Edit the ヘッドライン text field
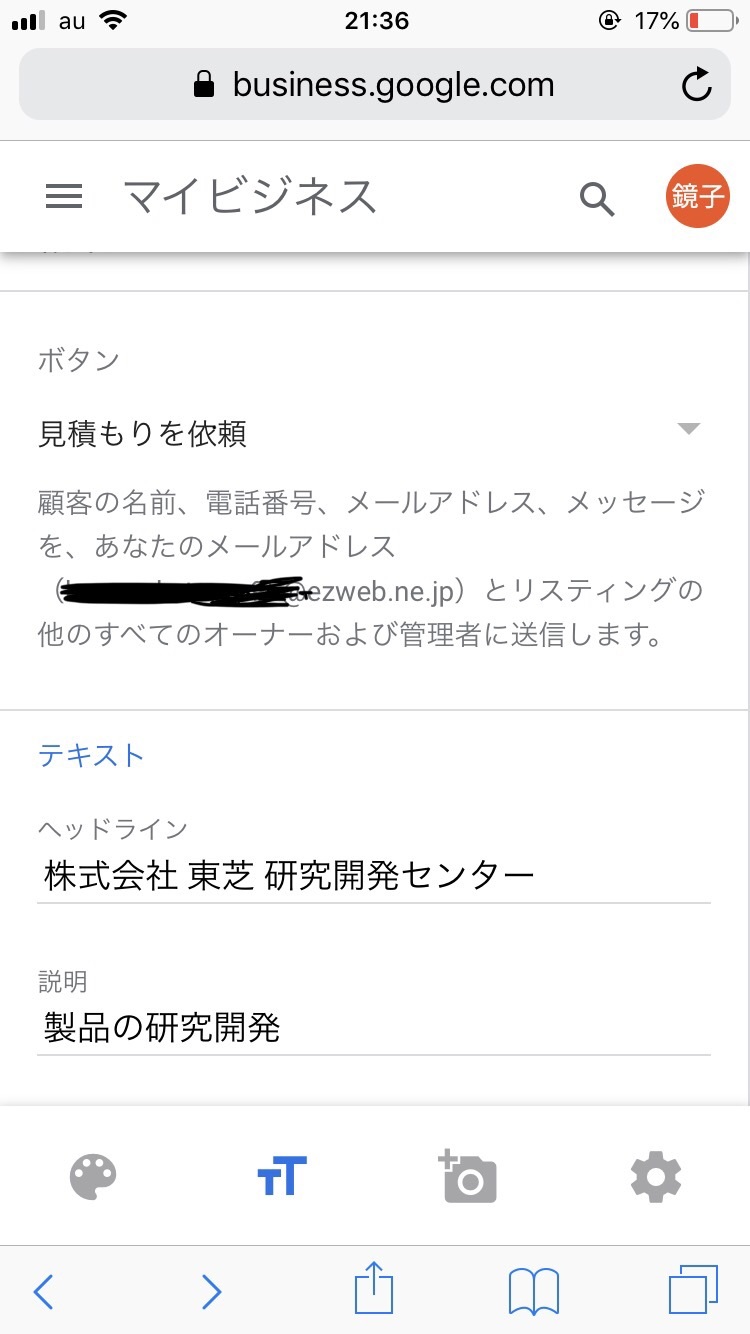The image size is (750, 1334). 373,877
